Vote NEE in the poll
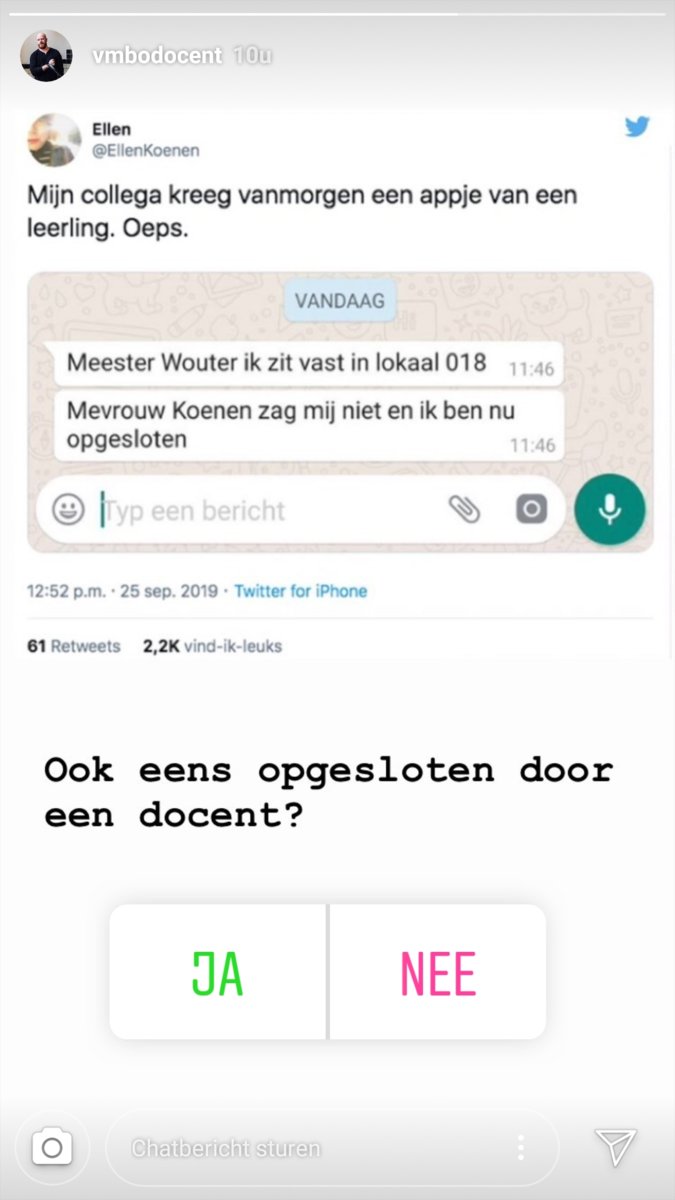The height and width of the screenshot is (1200, 675). (438, 972)
